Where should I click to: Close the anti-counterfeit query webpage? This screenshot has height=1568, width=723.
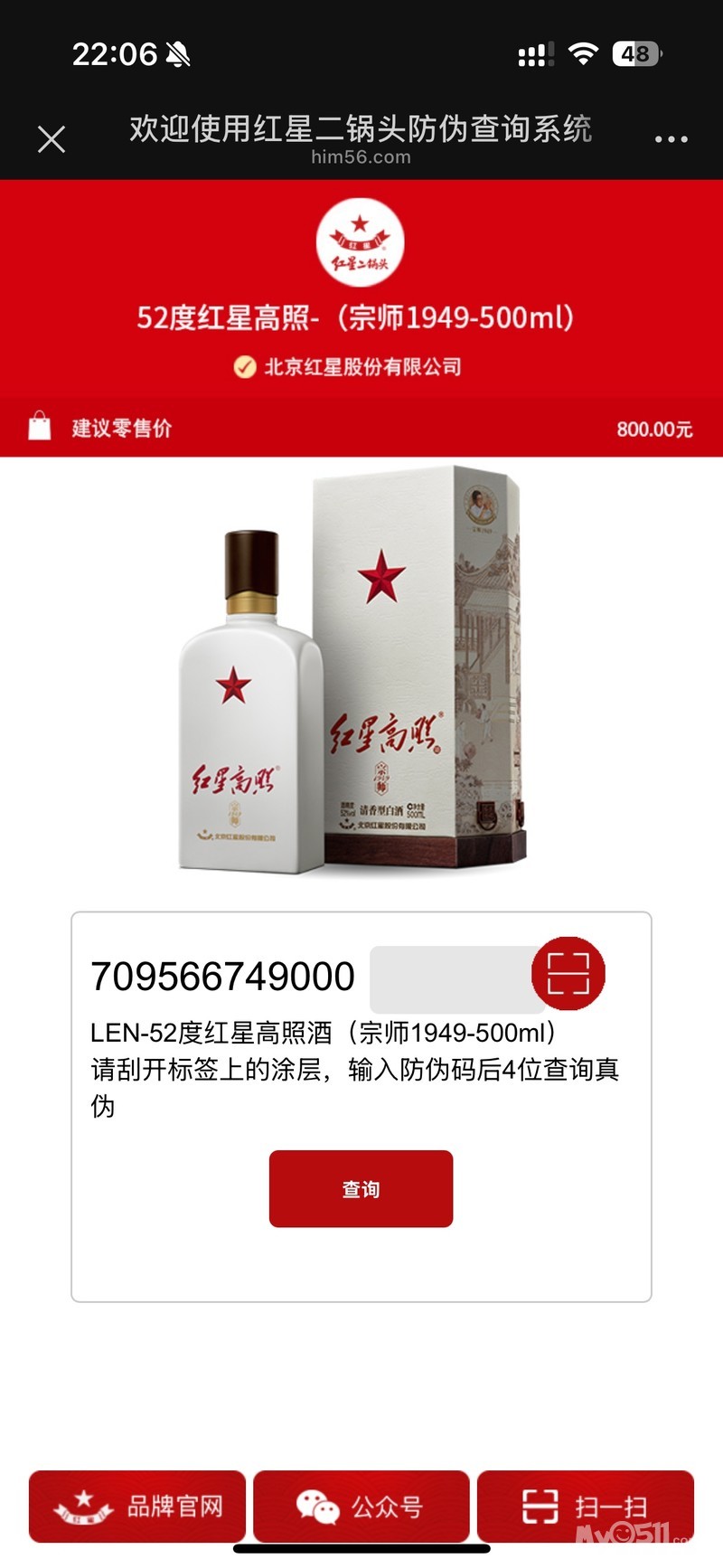tap(52, 139)
